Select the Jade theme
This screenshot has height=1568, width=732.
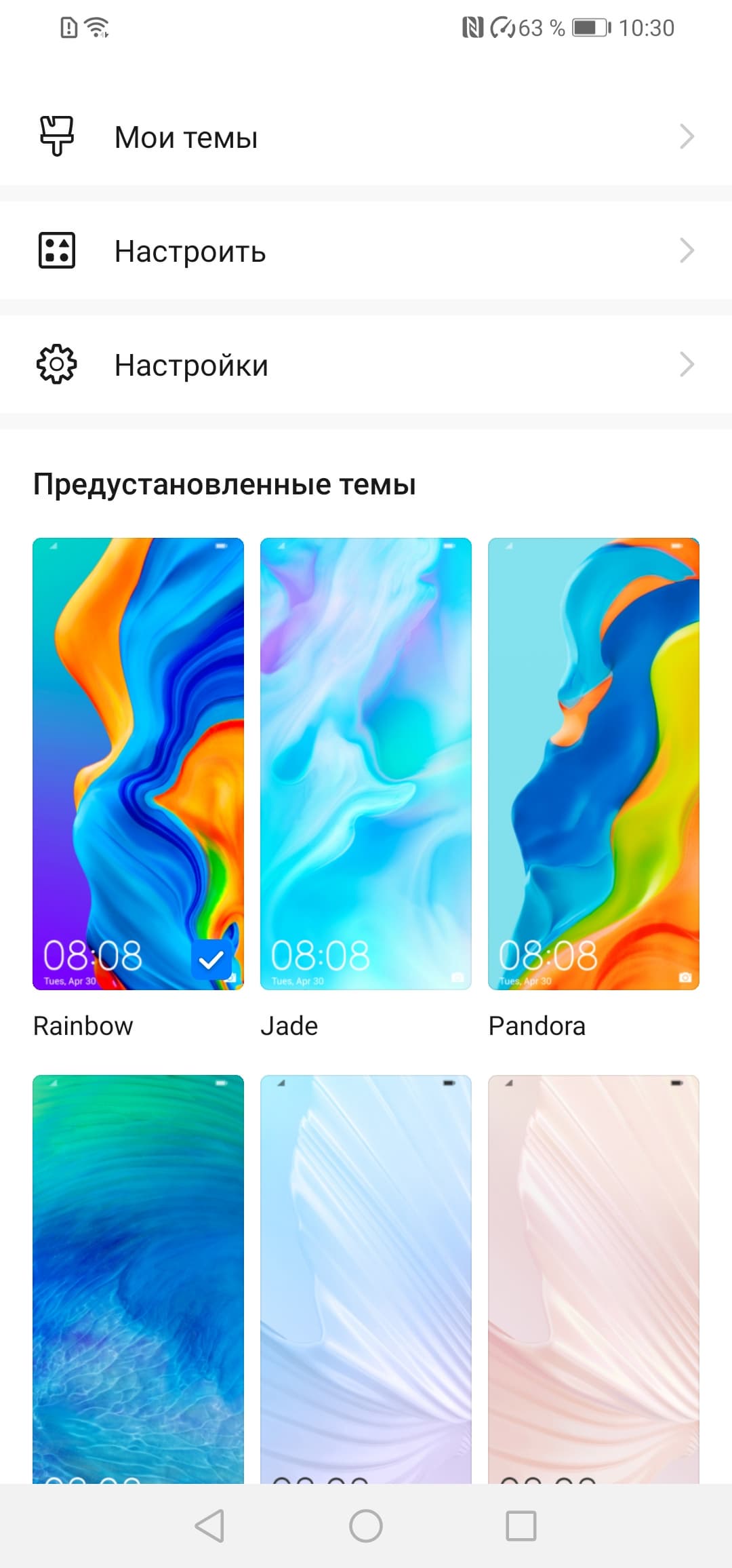[366, 763]
